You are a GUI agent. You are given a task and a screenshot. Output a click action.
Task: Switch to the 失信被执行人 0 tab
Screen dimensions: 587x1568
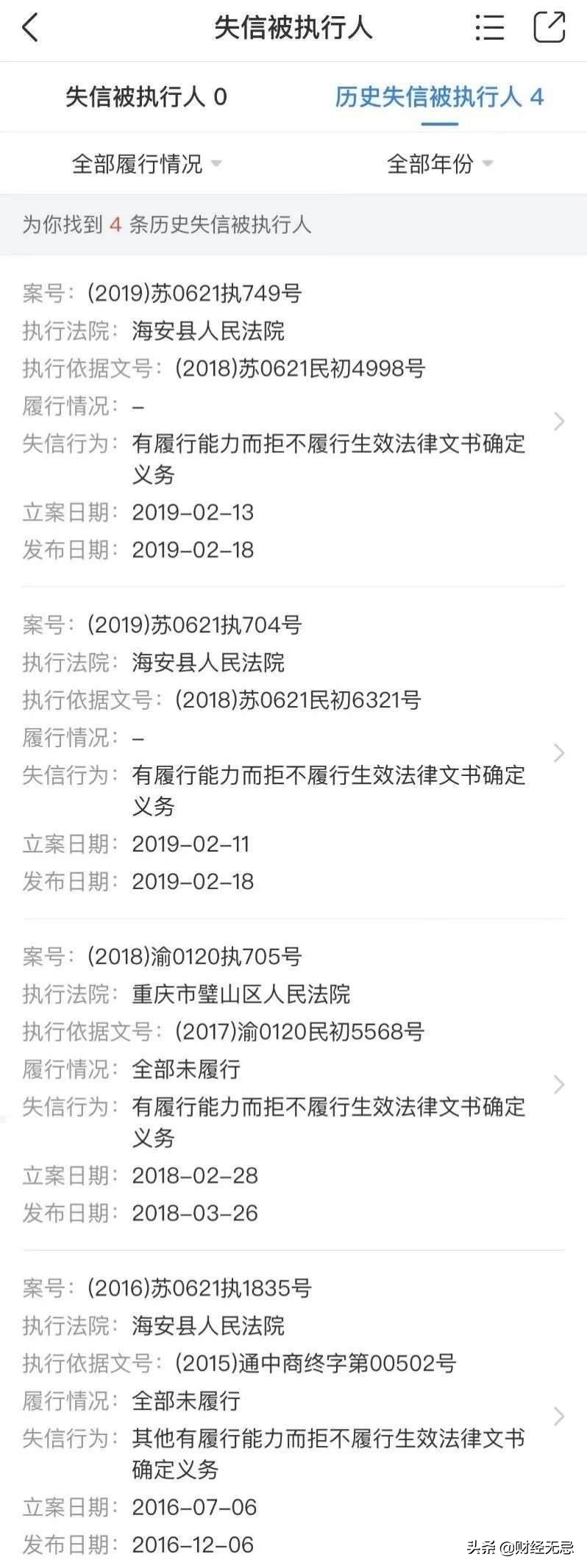pyautogui.click(x=146, y=97)
